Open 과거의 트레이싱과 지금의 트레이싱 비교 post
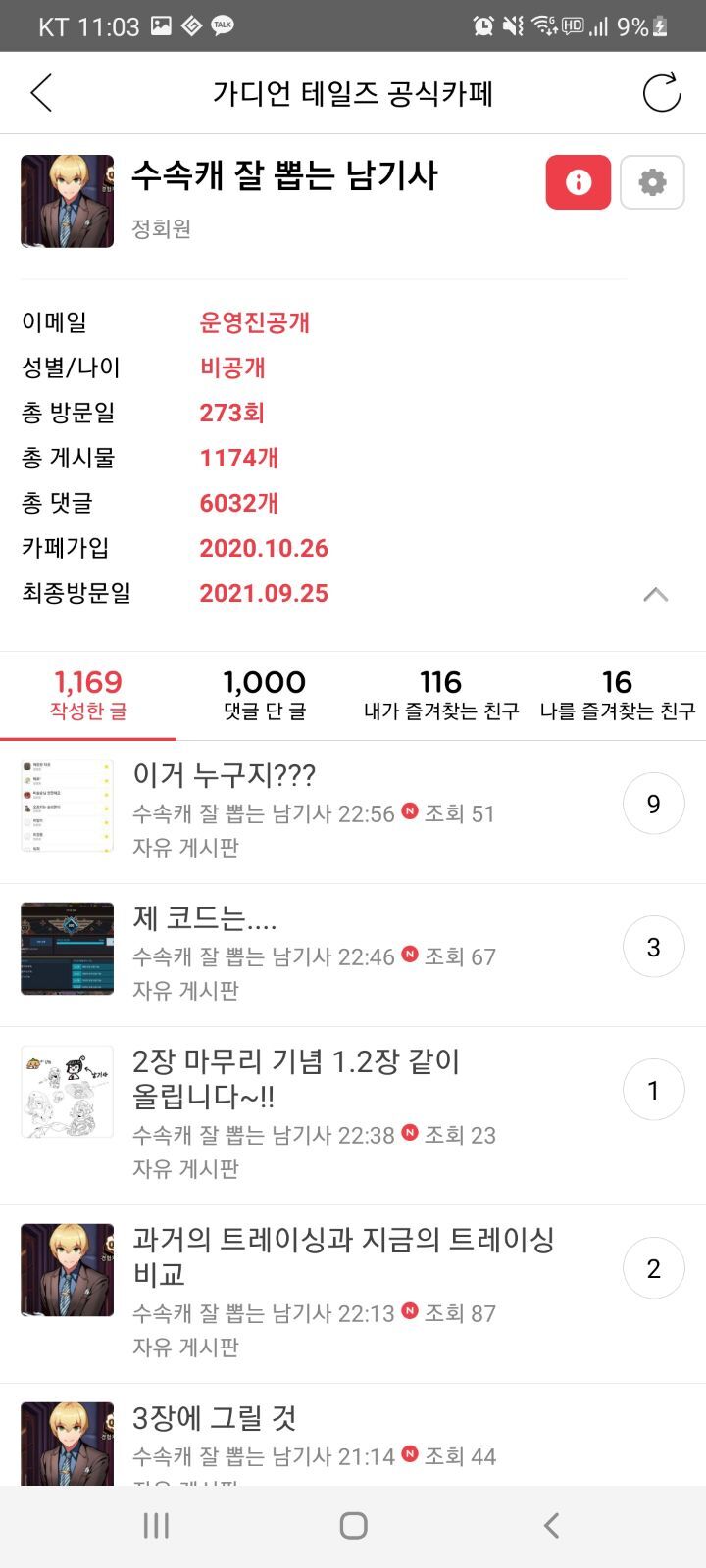 pyautogui.click(x=343, y=1256)
